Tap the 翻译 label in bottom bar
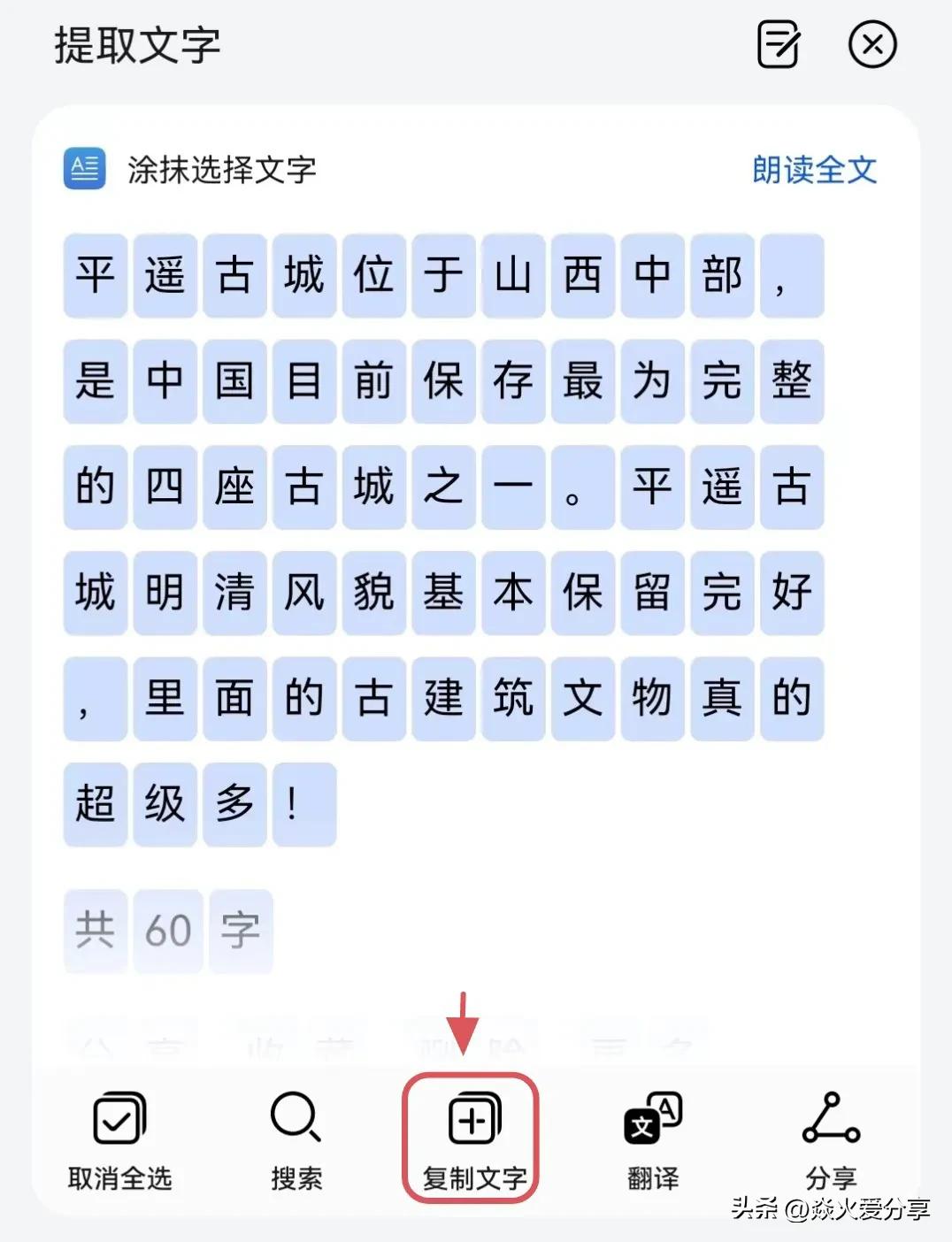The height and width of the screenshot is (1242, 952). [x=651, y=1177]
